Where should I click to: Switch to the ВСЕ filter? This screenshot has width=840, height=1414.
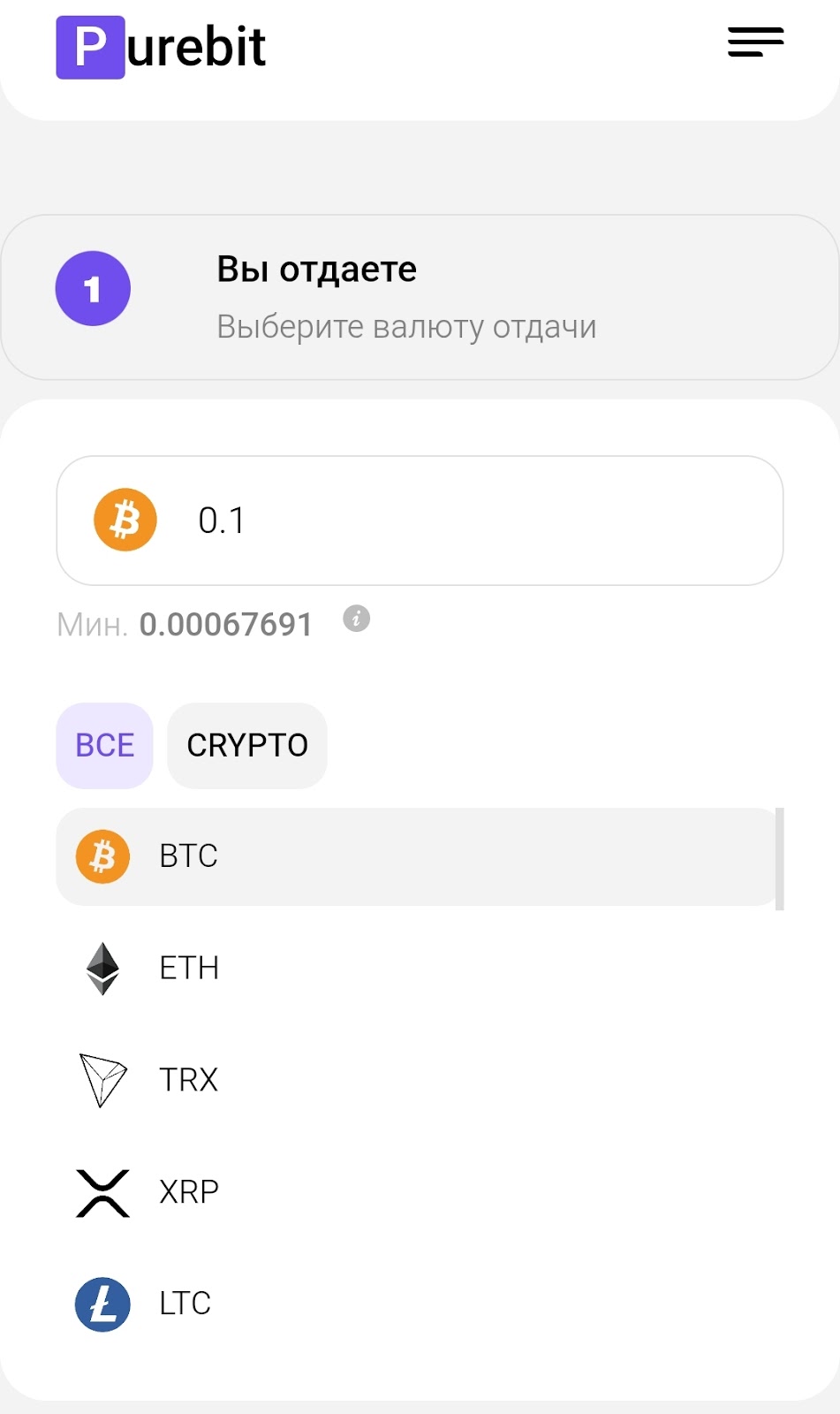[x=104, y=745]
